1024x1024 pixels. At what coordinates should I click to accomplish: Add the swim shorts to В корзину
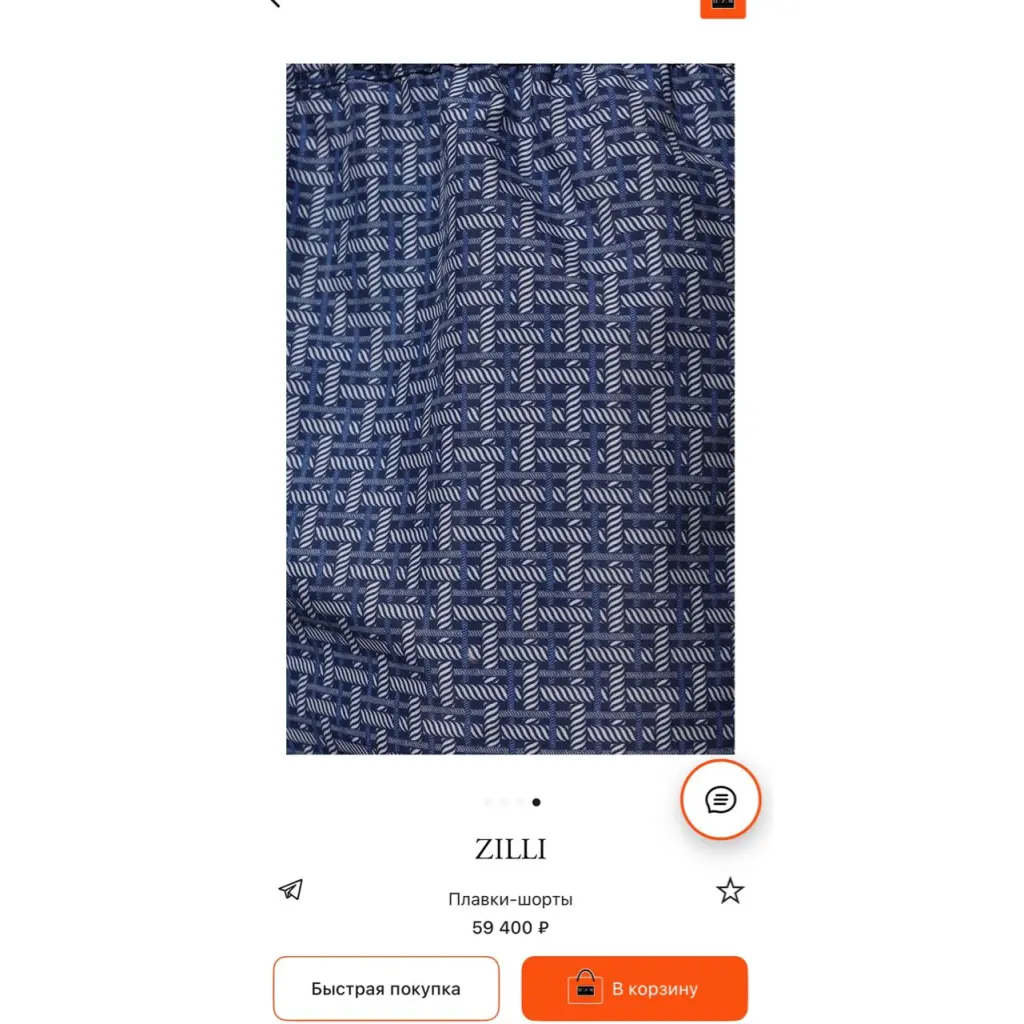(634, 989)
